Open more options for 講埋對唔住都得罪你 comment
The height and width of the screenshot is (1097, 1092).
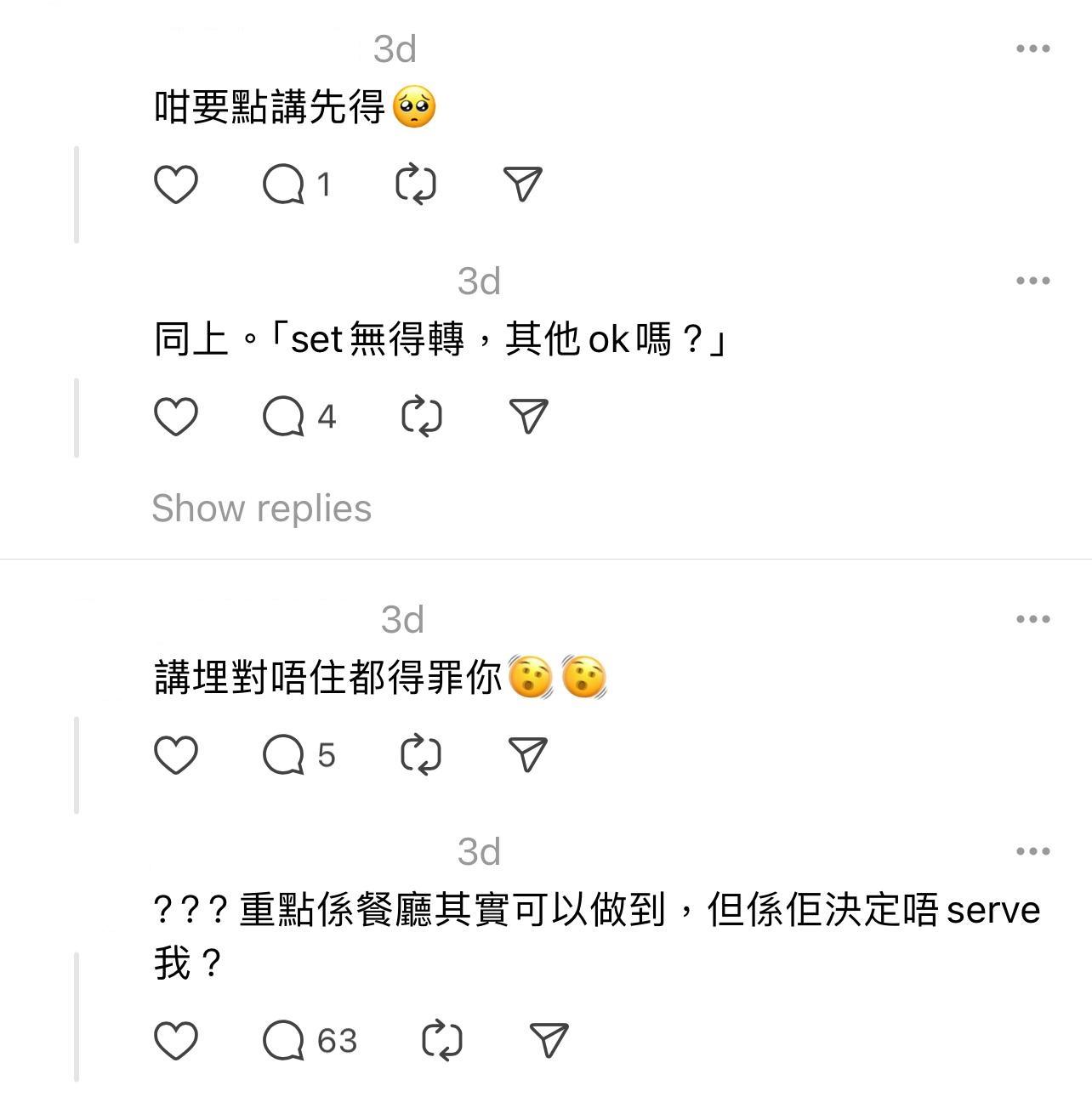pyautogui.click(x=1032, y=619)
